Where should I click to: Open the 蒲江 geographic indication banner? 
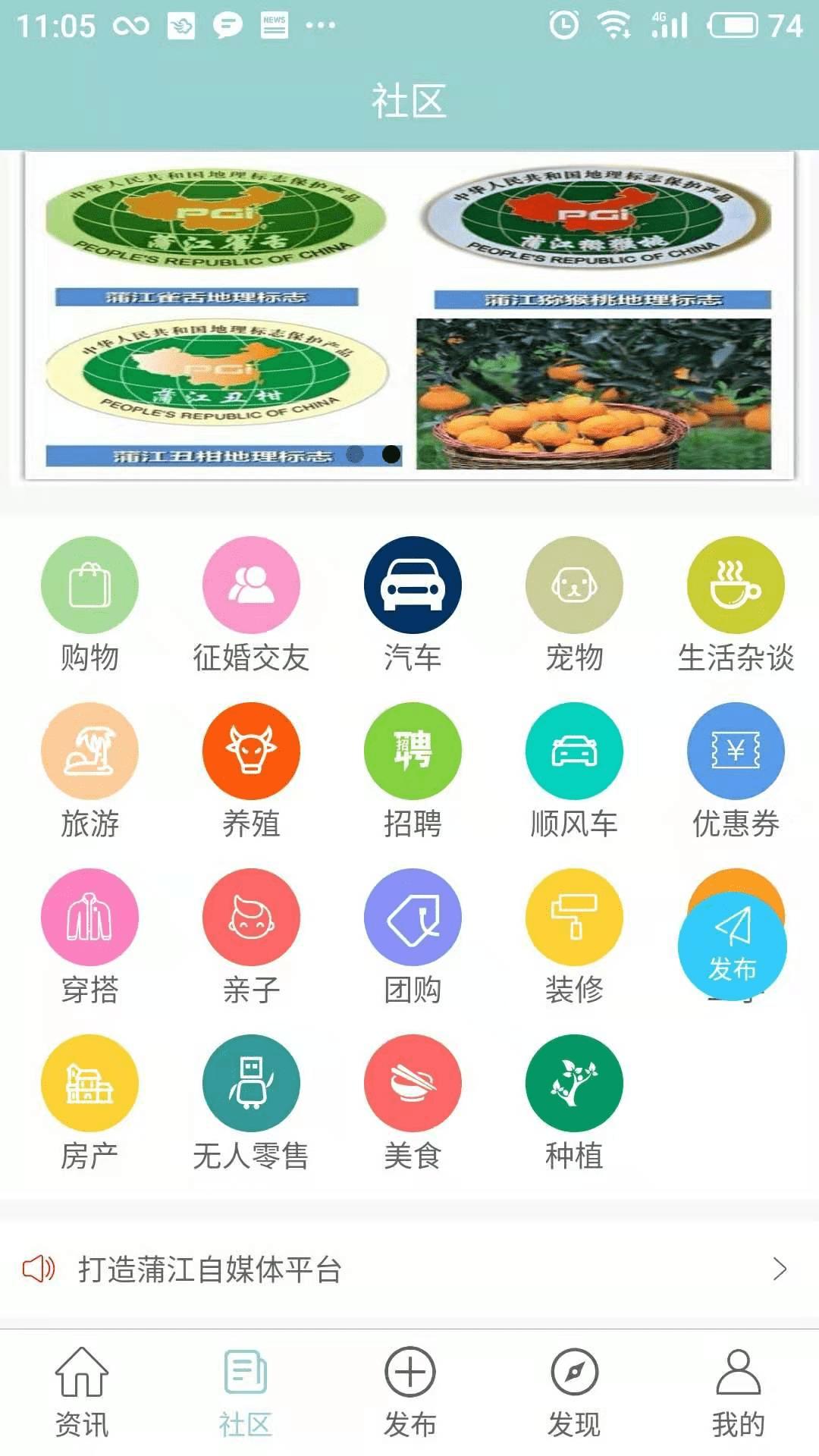[409, 315]
